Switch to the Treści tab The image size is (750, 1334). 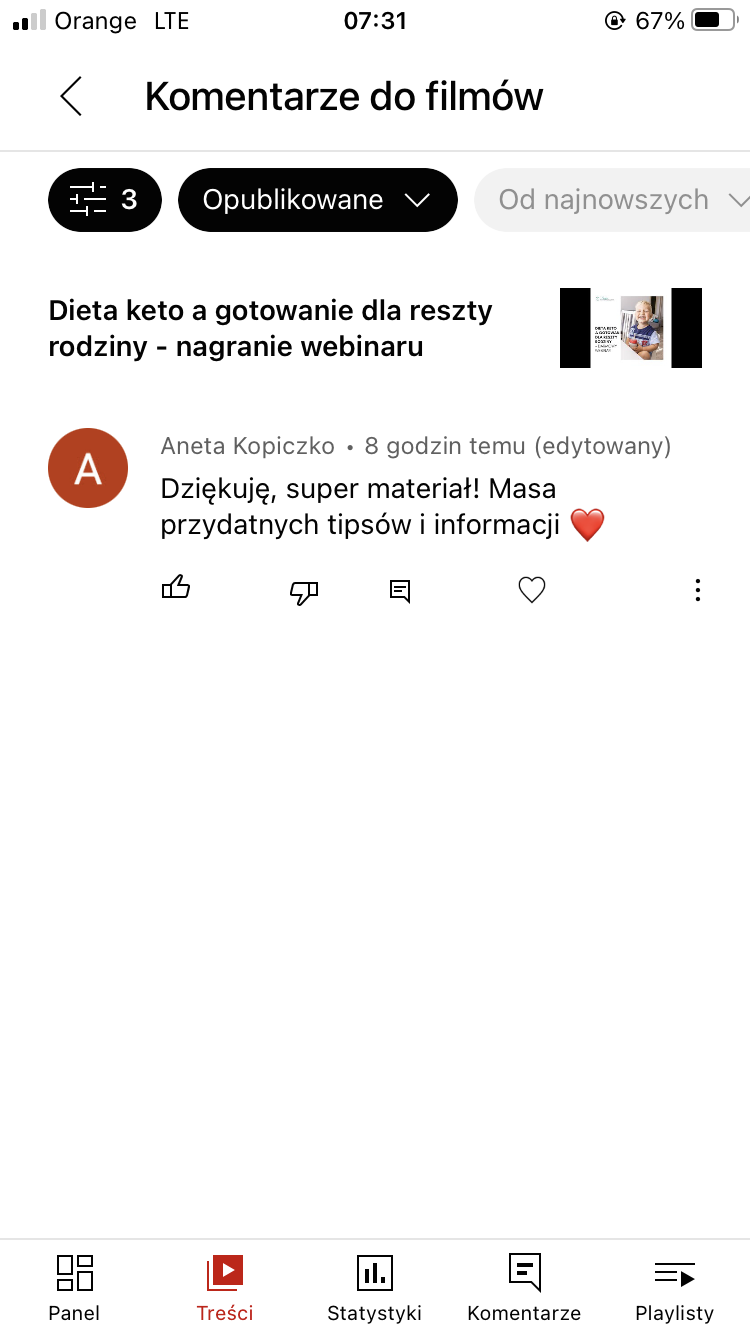(x=225, y=1287)
